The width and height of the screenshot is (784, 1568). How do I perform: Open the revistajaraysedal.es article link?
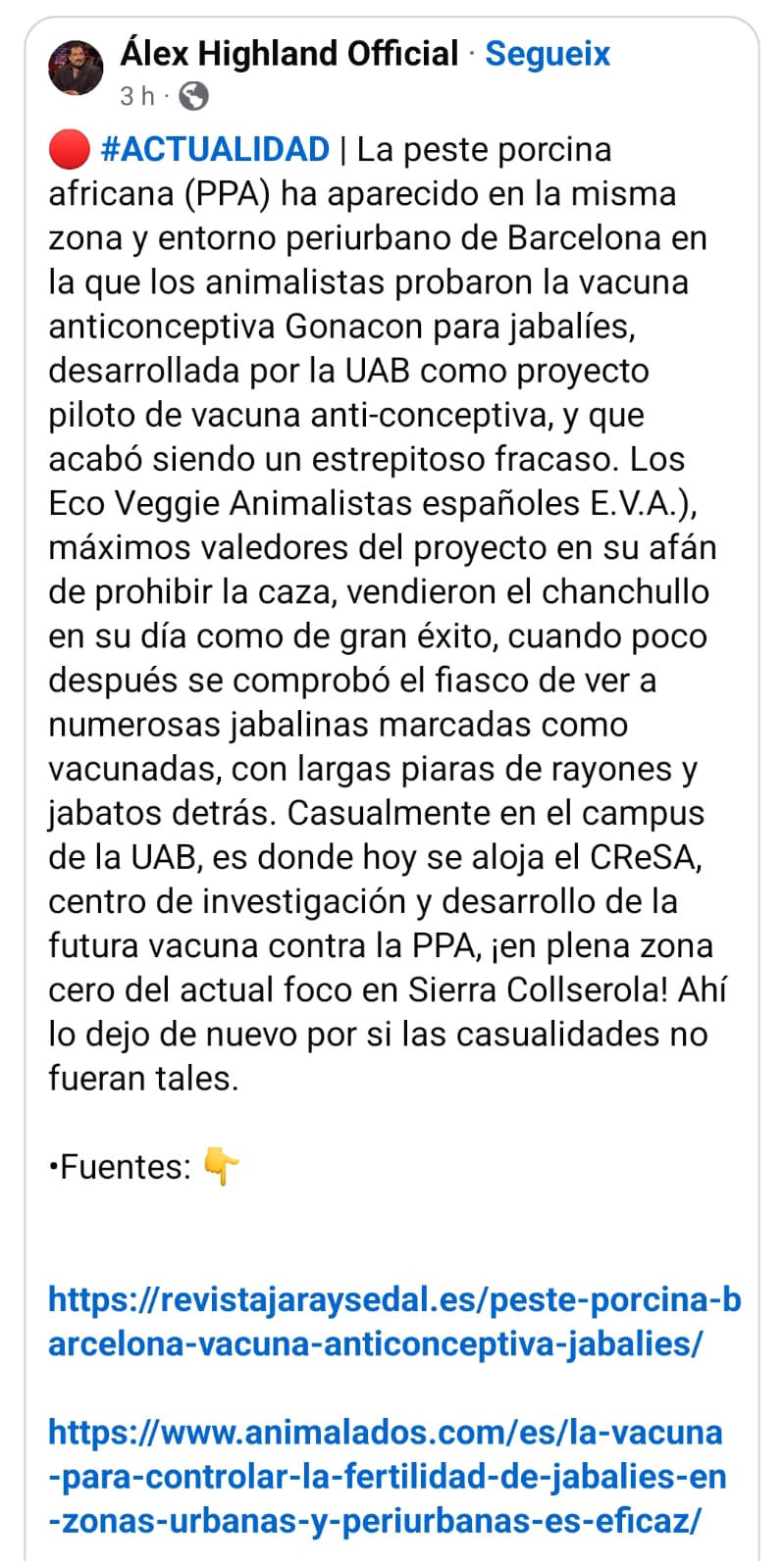point(393,1321)
